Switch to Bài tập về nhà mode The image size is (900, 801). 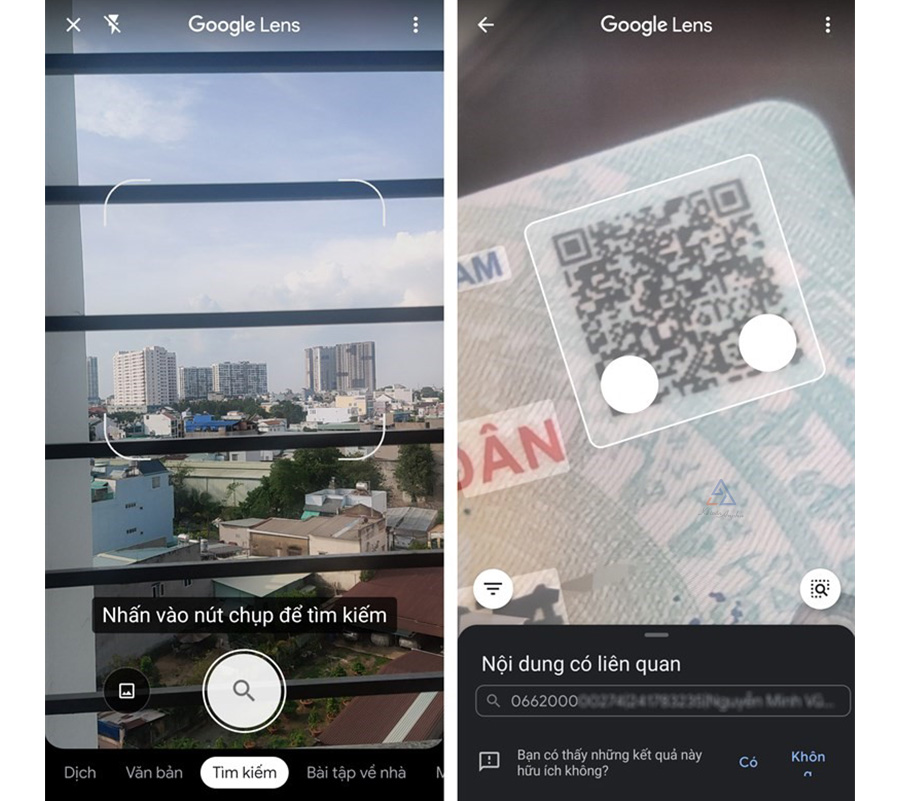coord(356,773)
